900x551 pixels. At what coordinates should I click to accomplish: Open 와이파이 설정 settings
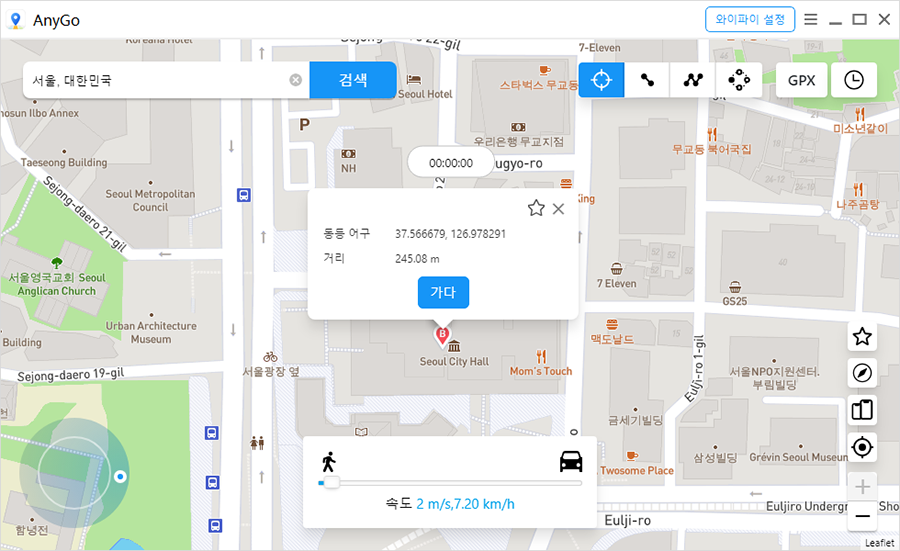point(750,19)
